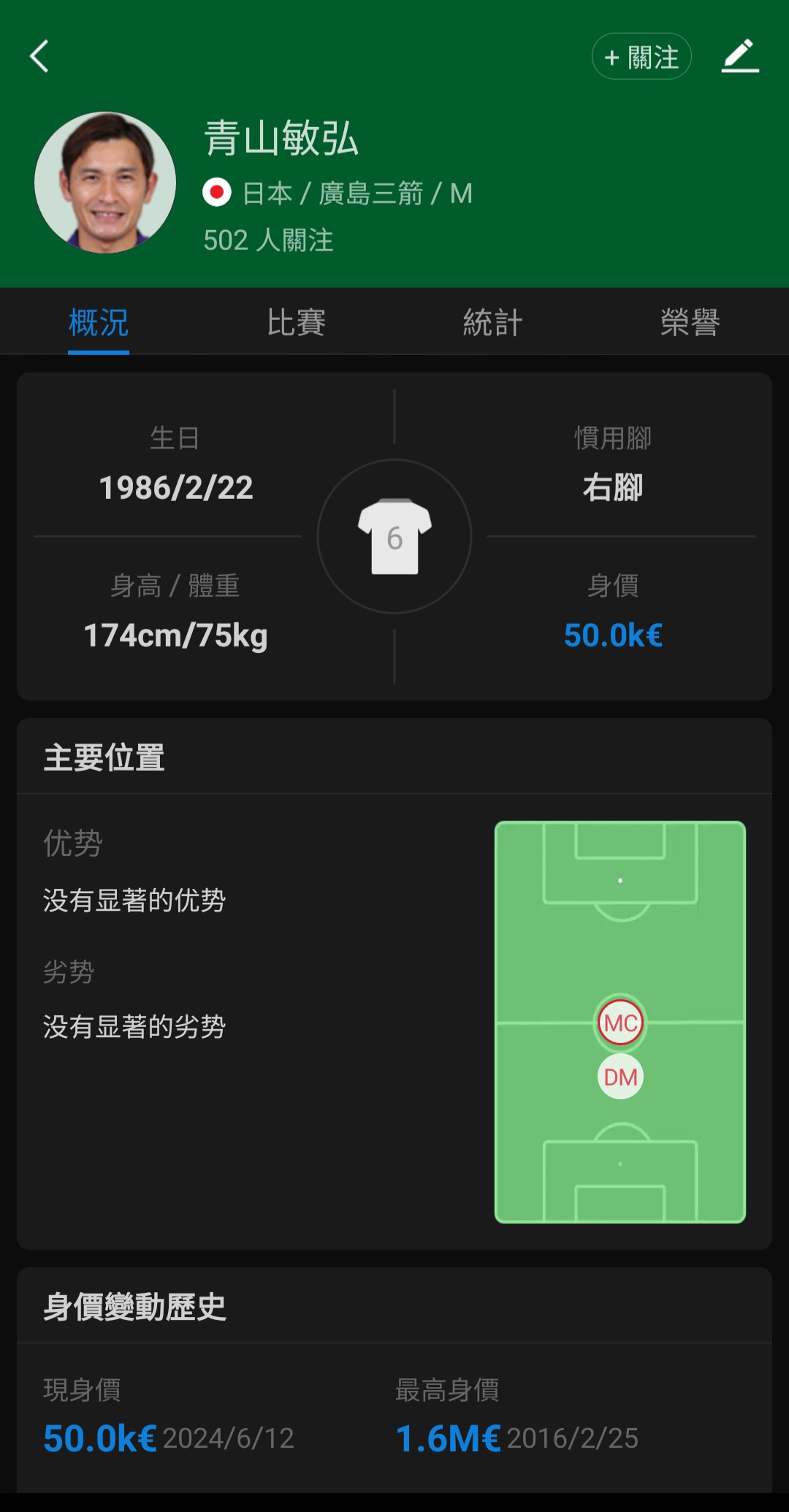This screenshot has height=1512, width=789.
Task: Select the 概況 tab
Action: (99, 322)
